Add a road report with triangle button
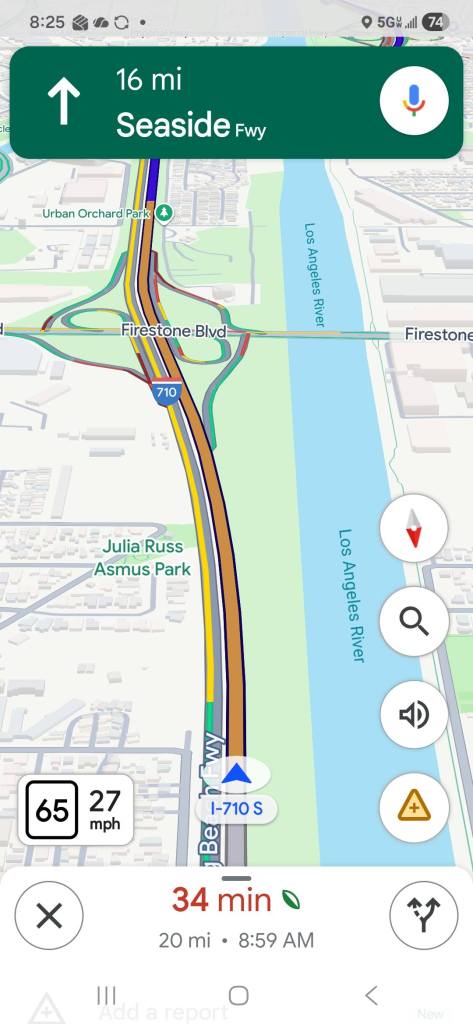The height and width of the screenshot is (1024, 473). (414, 808)
